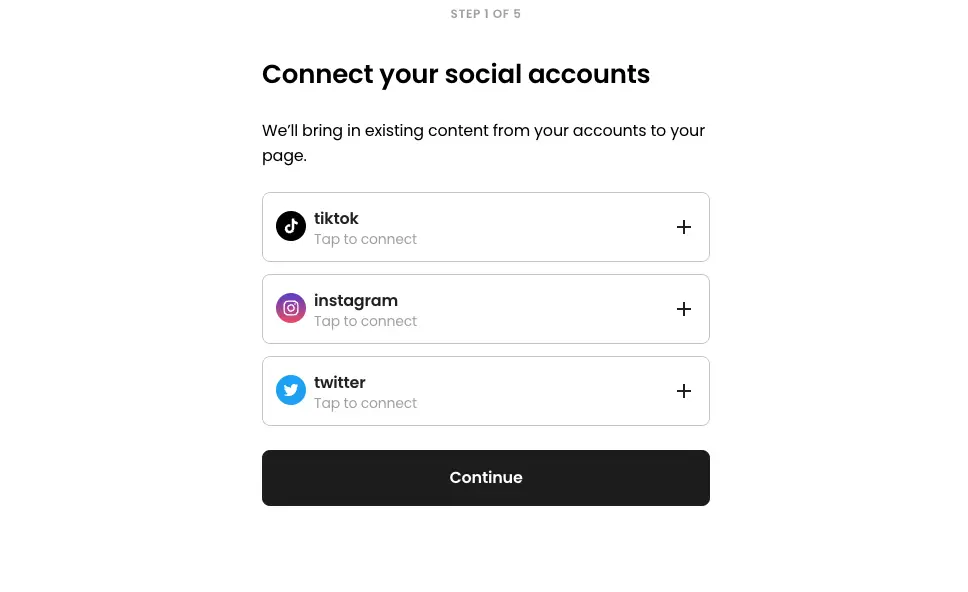This screenshot has height=592, width=968.
Task: Connect your twitter account
Action: pyautogui.click(x=485, y=391)
